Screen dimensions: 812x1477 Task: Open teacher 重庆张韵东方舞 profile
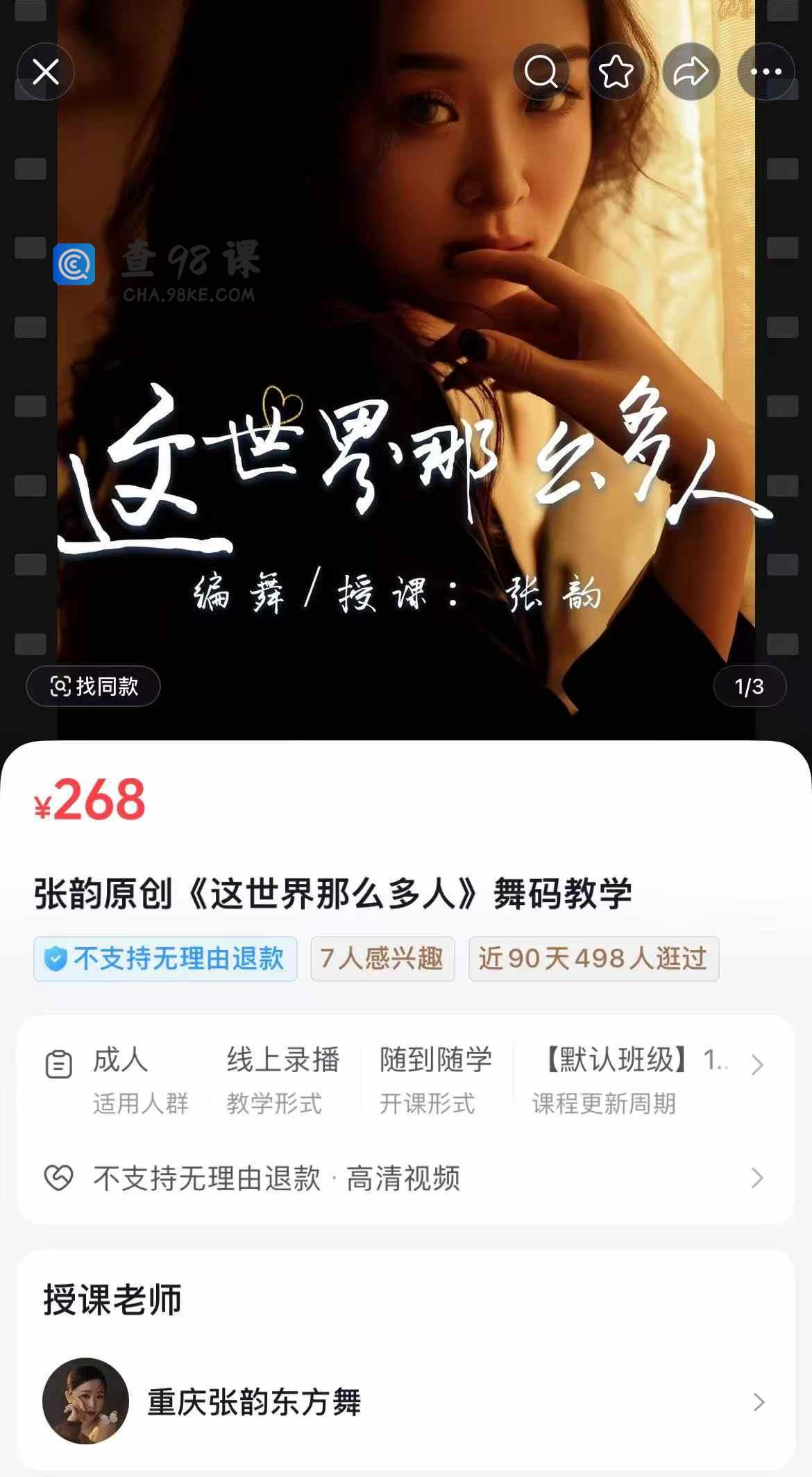click(x=406, y=1402)
